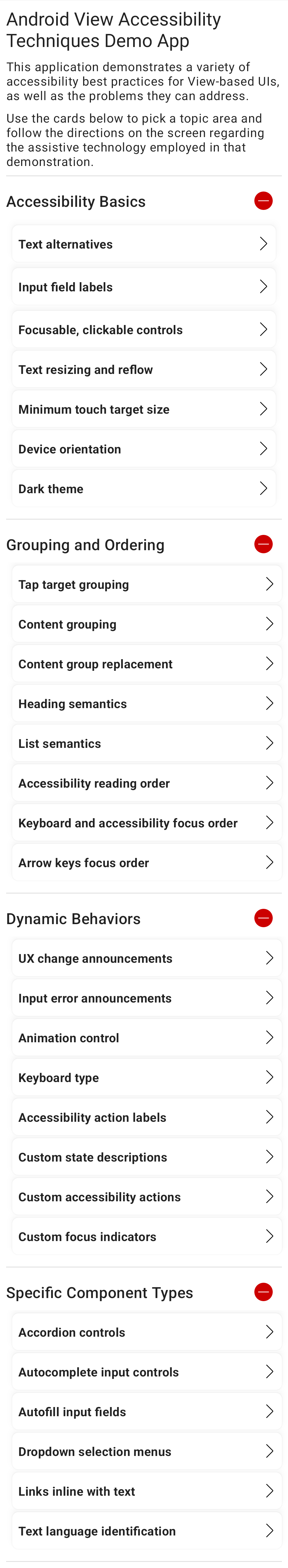Open Tap target grouping
Image resolution: width=288 pixels, height=1568 pixels.
(x=146, y=584)
